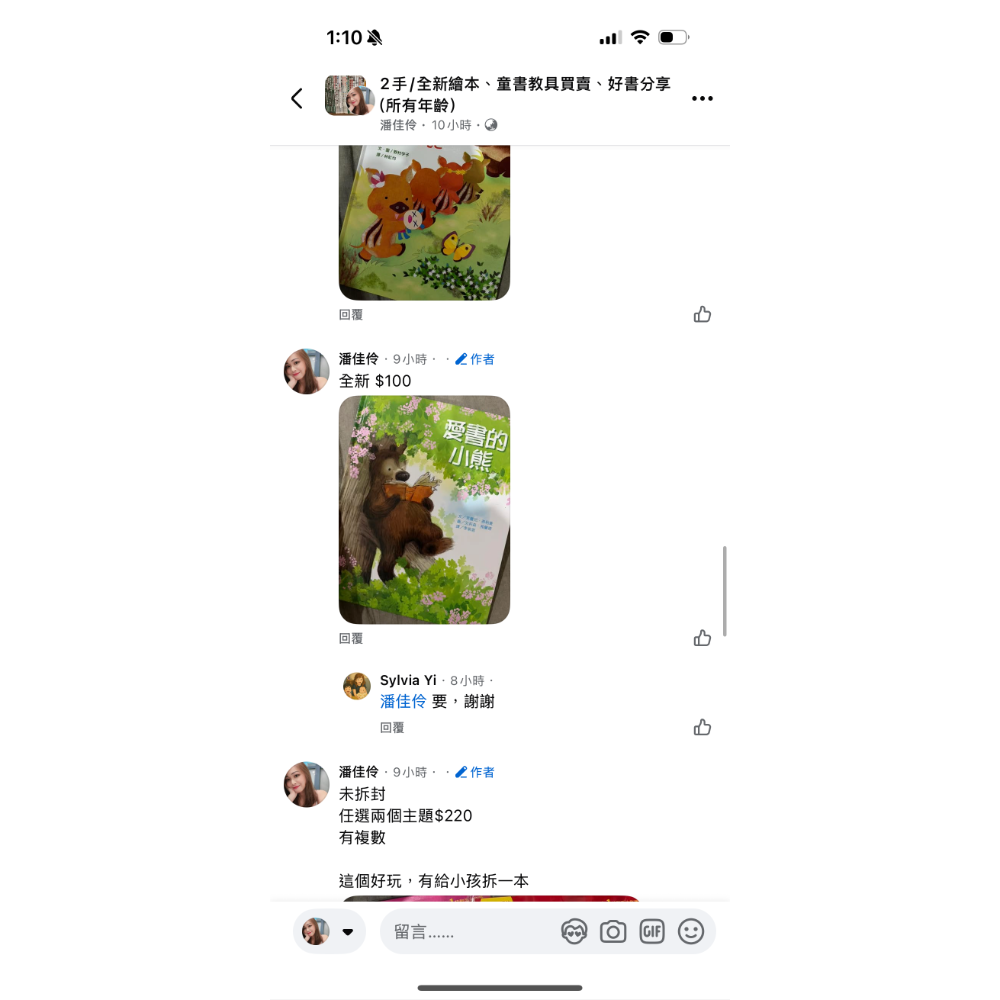View Sylvia Yi's profile picture
Screen dimensions: 1000x1000
[x=357, y=686]
